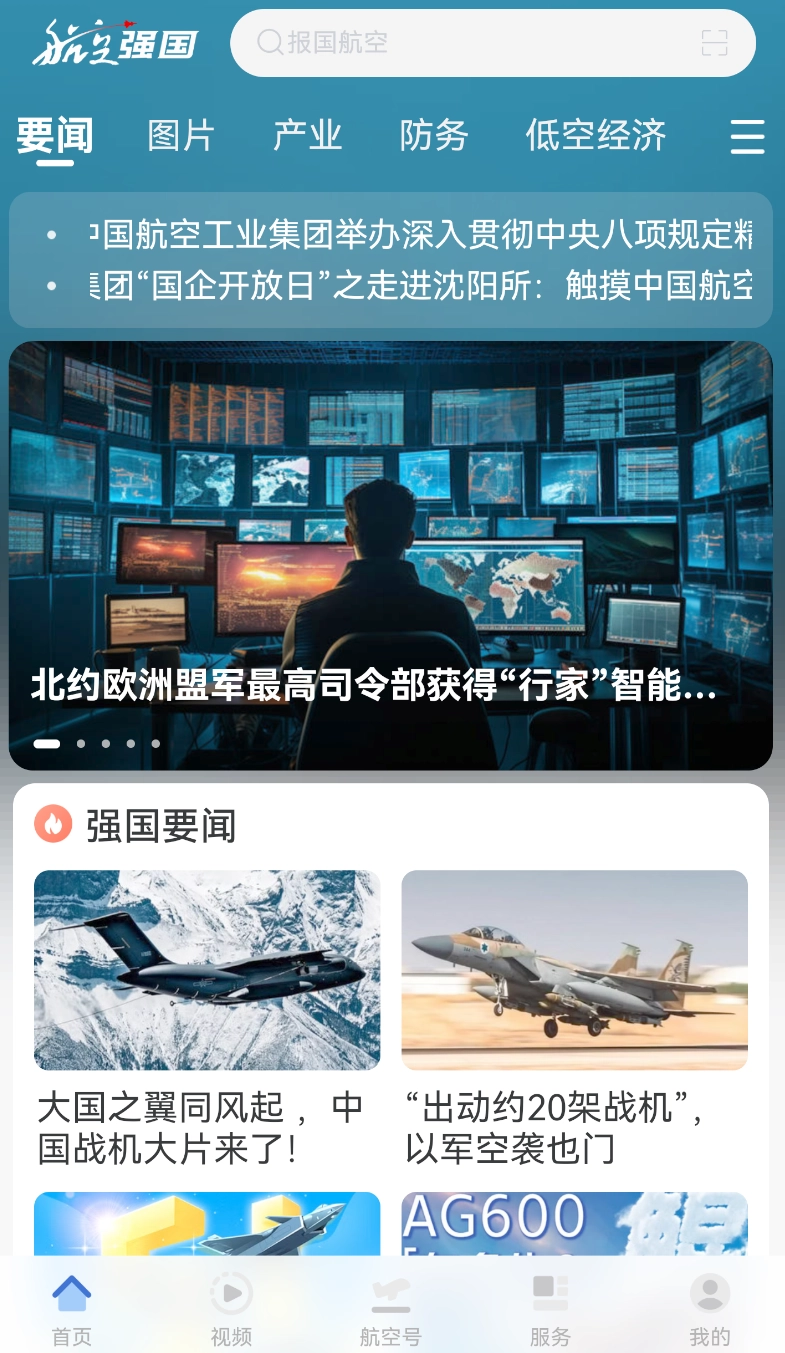Switch to the 产业 tab

[x=307, y=135]
